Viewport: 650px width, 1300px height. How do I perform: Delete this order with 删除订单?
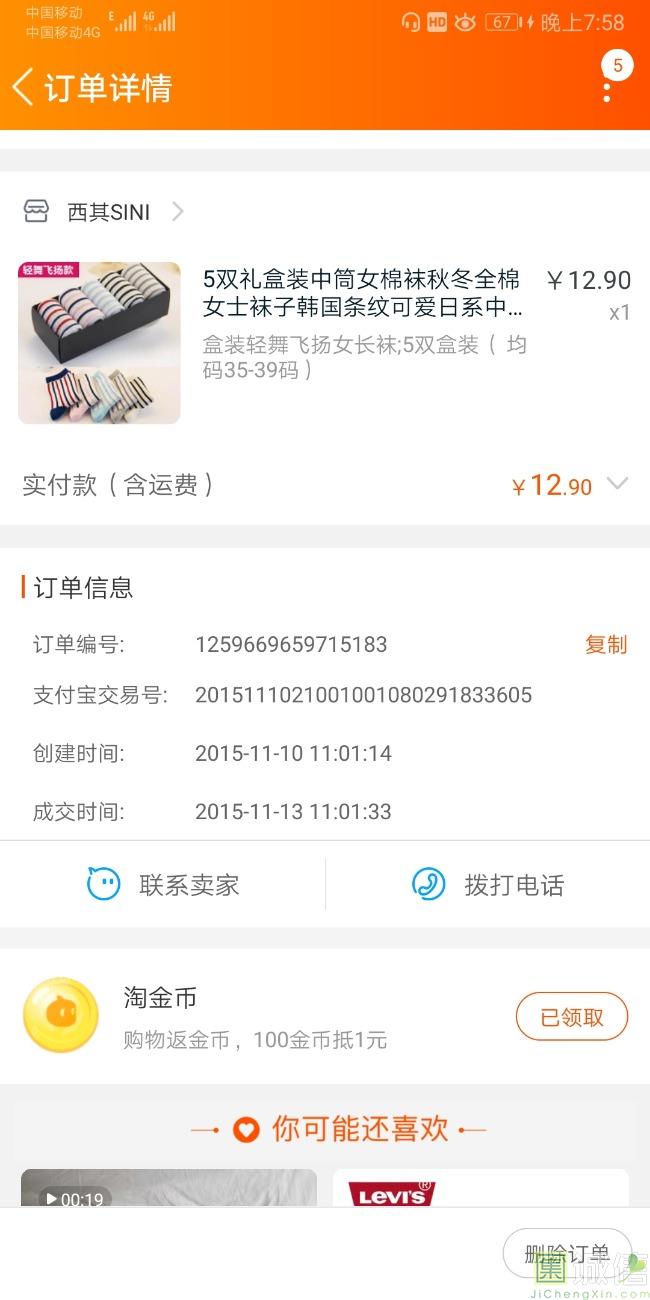pyautogui.click(x=566, y=1253)
